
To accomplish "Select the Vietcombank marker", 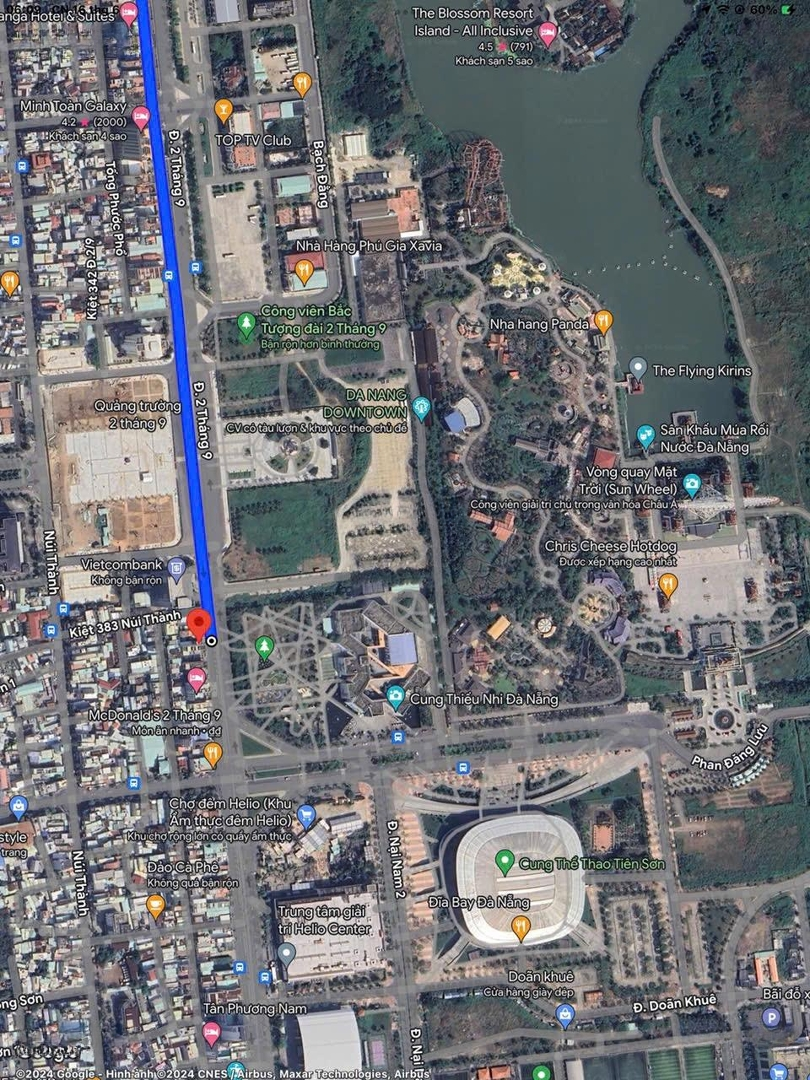I will click(177, 569).
